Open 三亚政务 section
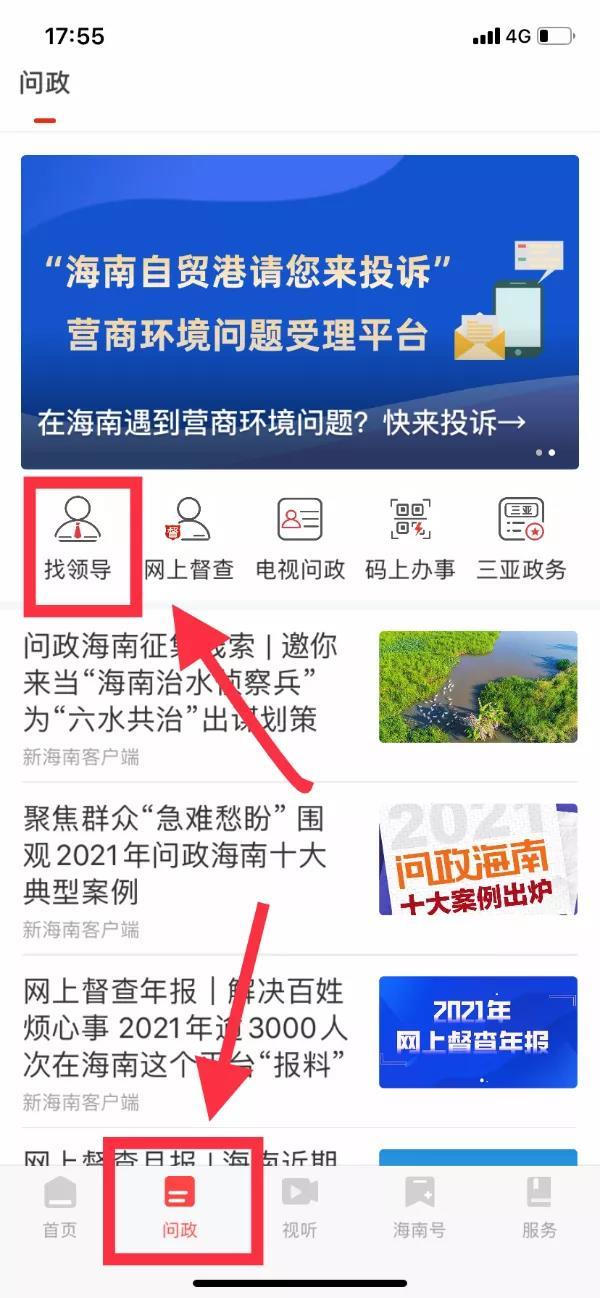The image size is (600, 1298). pyautogui.click(x=521, y=540)
